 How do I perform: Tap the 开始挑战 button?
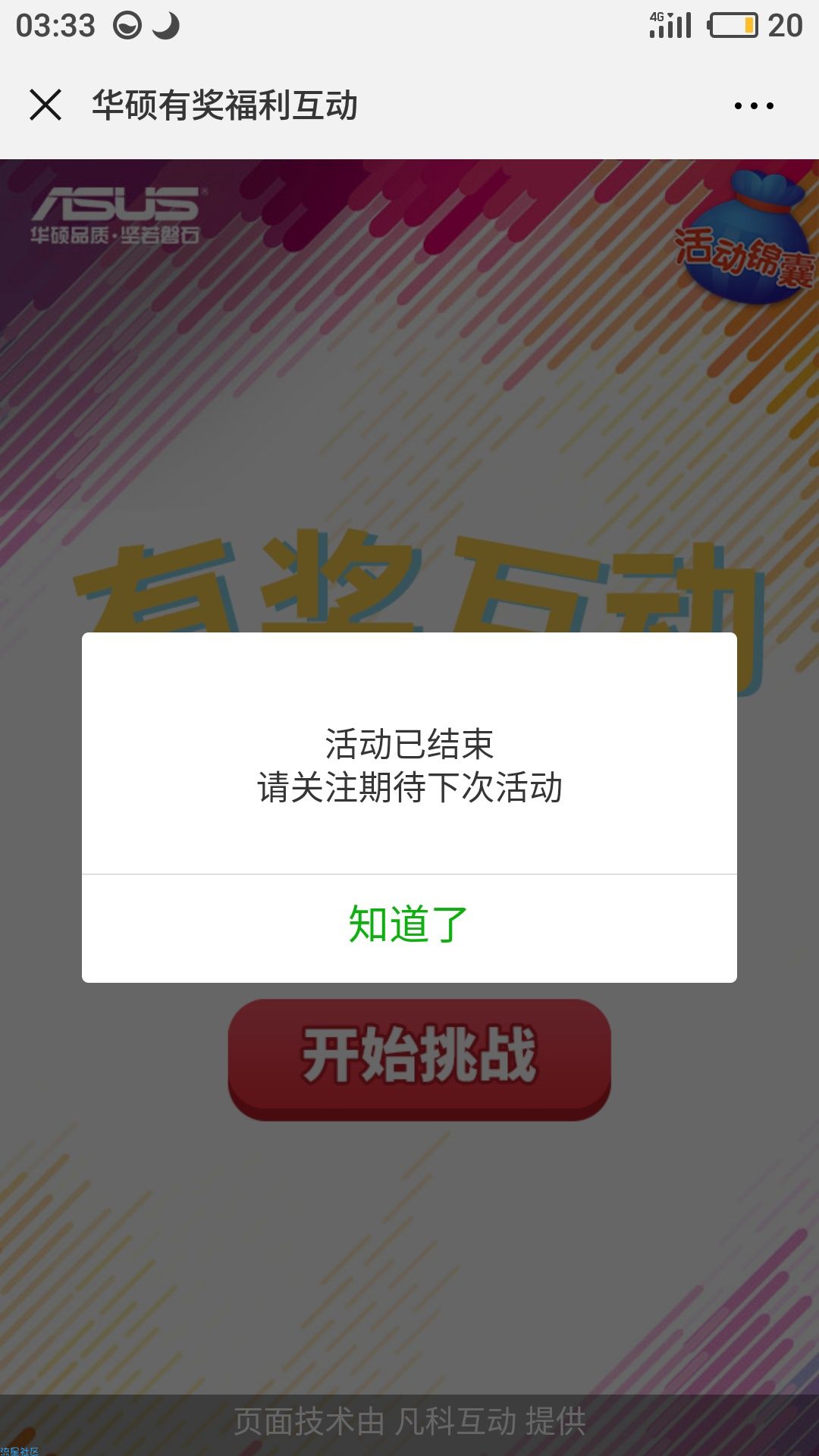pos(419,1057)
